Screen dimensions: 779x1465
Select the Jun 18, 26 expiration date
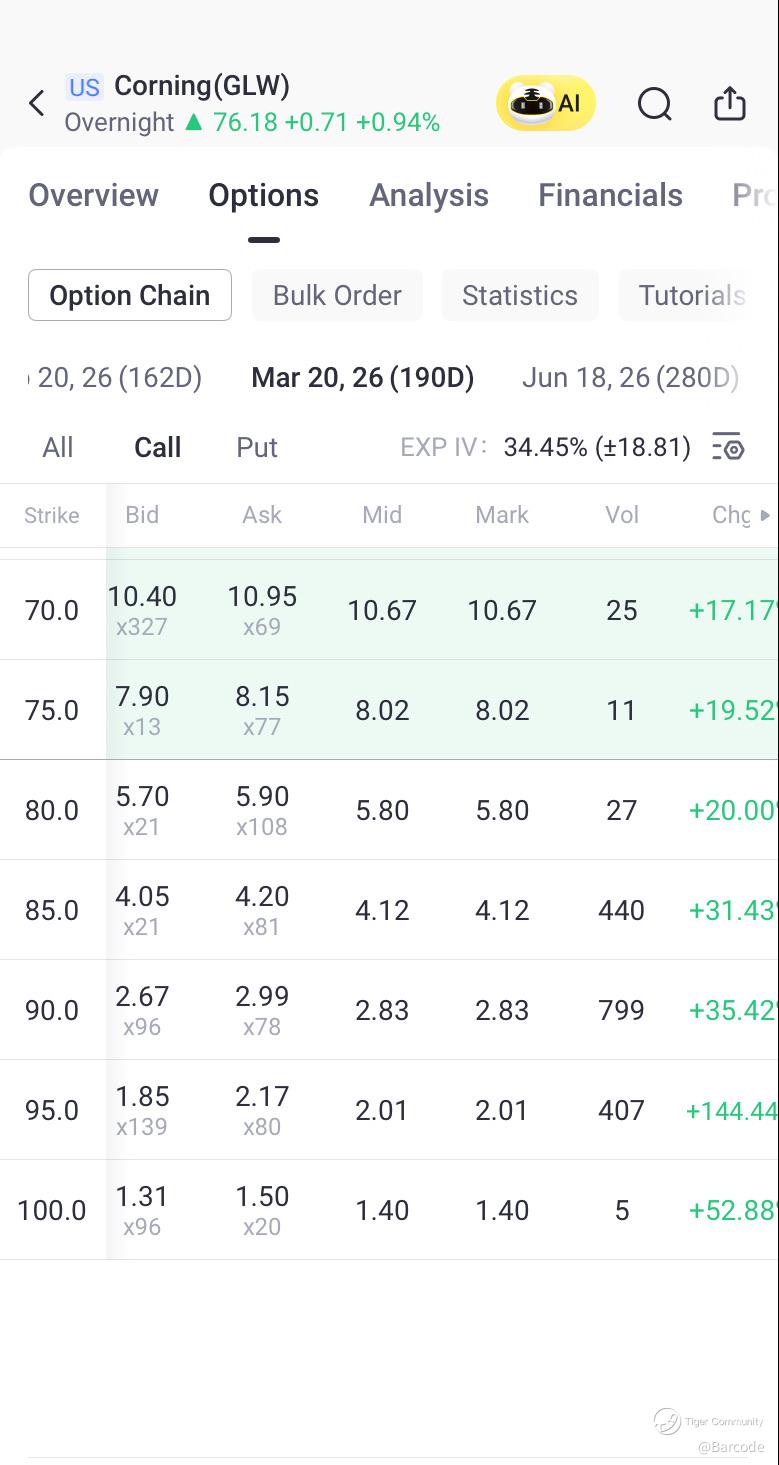click(630, 377)
